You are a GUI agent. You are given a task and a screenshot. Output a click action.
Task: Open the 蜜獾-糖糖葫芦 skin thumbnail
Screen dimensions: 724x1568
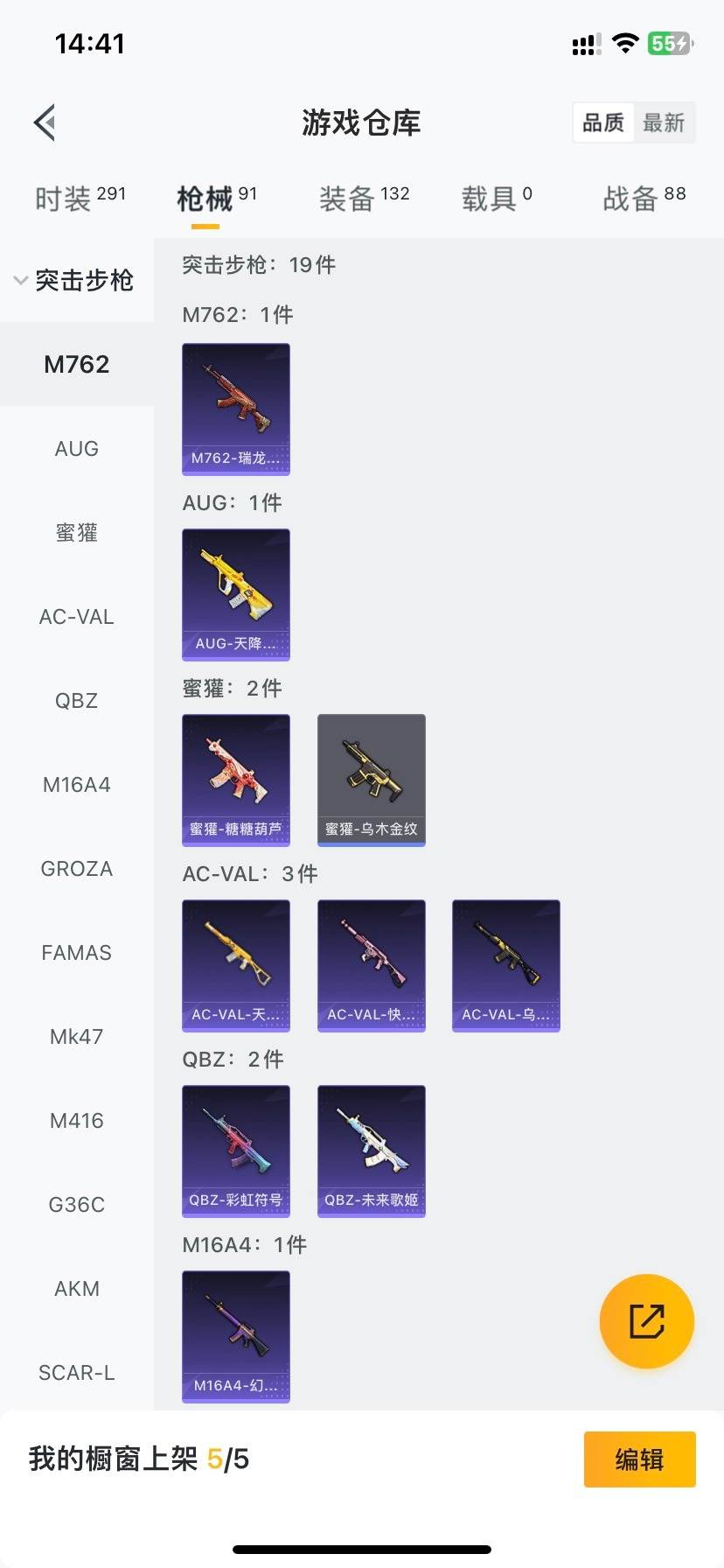(235, 780)
